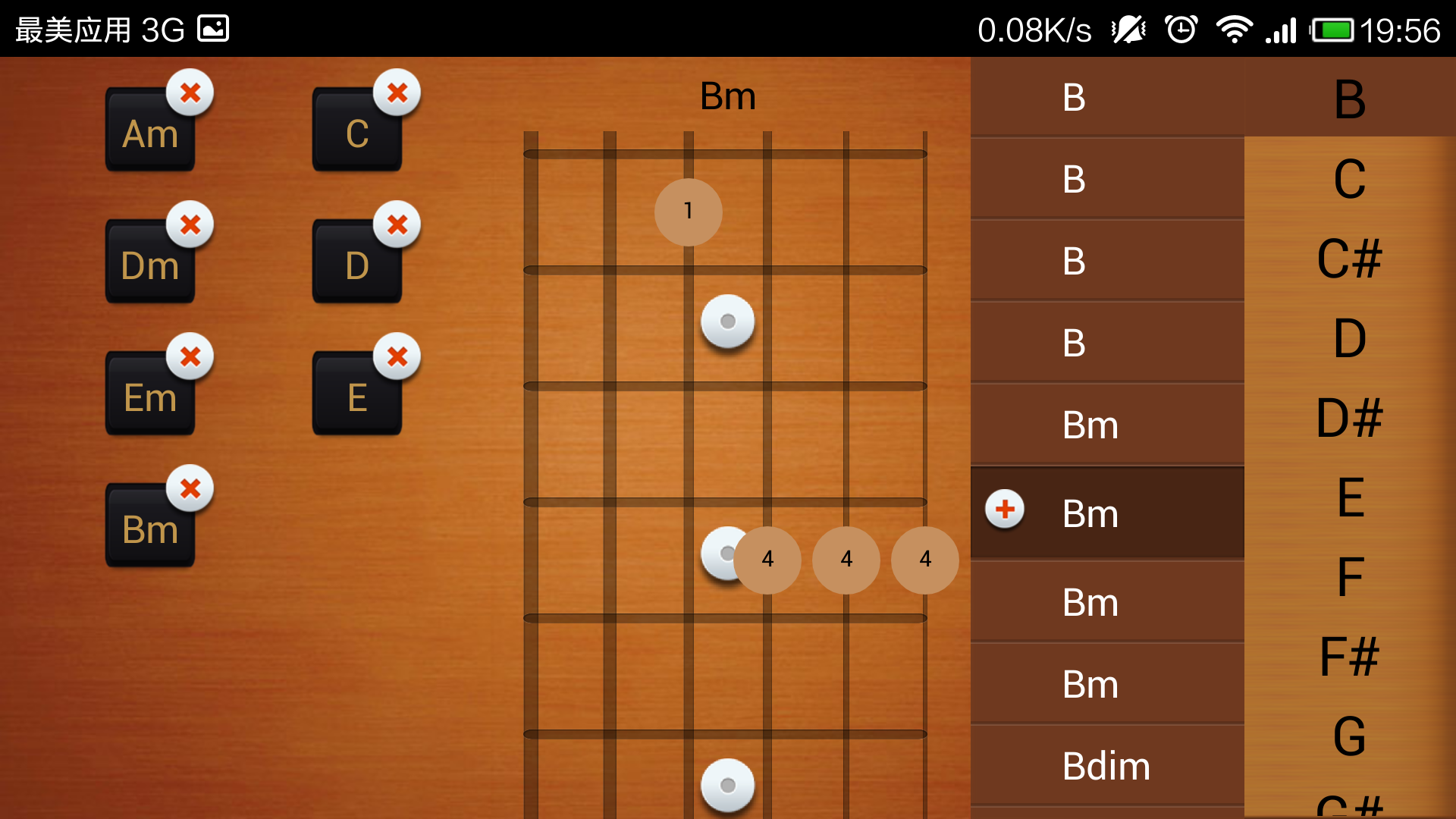The image size is (1456, 819).
Task: Pick D# from the note list
Action: pyautogui.click(x=1349, y=419)
